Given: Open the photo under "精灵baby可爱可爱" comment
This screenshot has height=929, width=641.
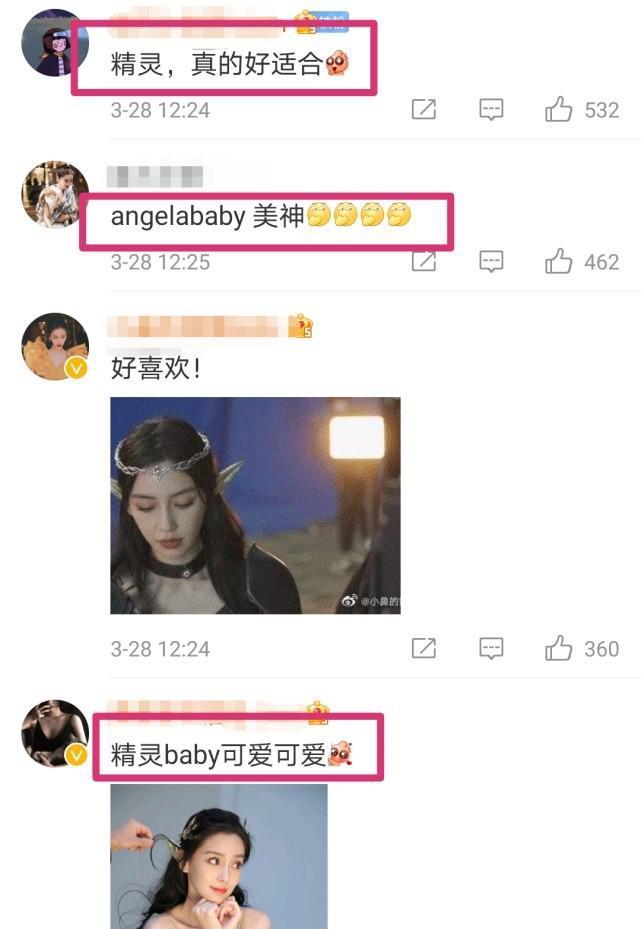Looking at the screenshot, I should 218,856.
